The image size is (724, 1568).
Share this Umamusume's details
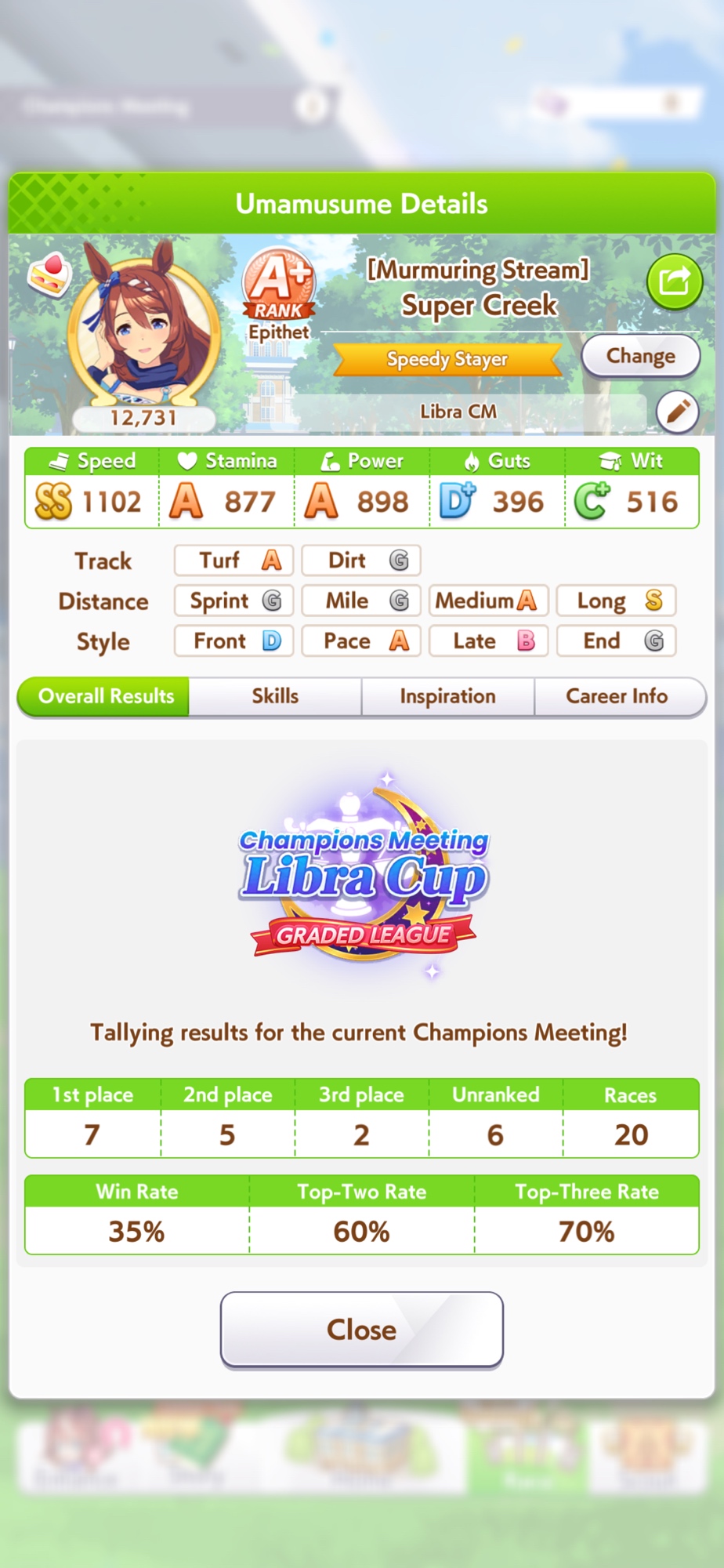pyautogui.click(x=674, y=281)
